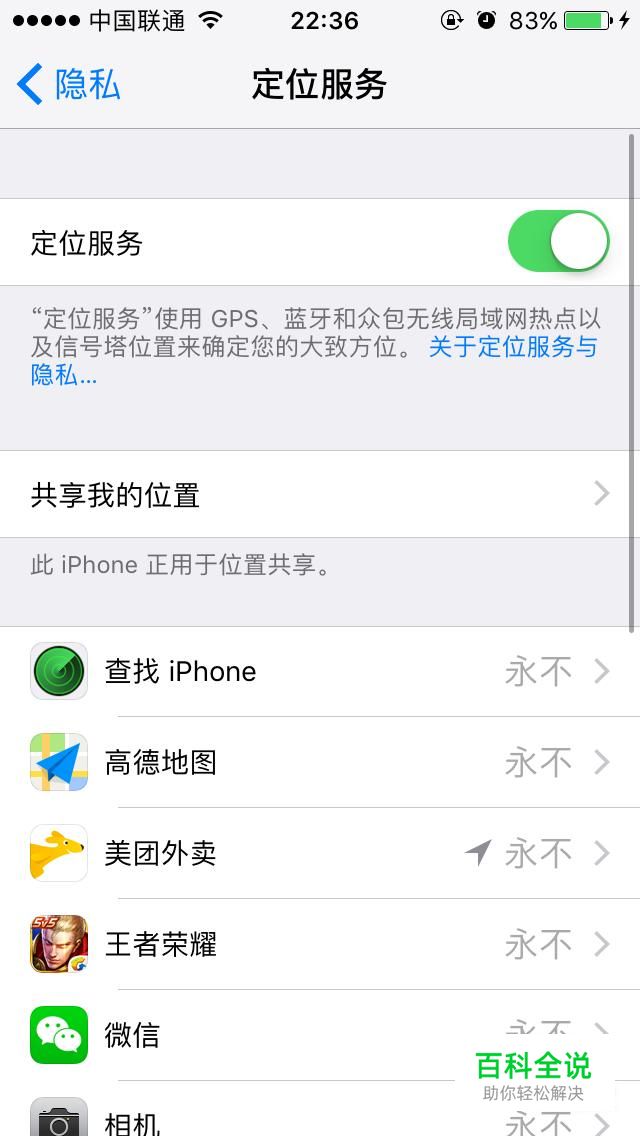This screenshot has width=640, height=1136.
Task: Turn off the 定位服务 switch
Action: 558,241
